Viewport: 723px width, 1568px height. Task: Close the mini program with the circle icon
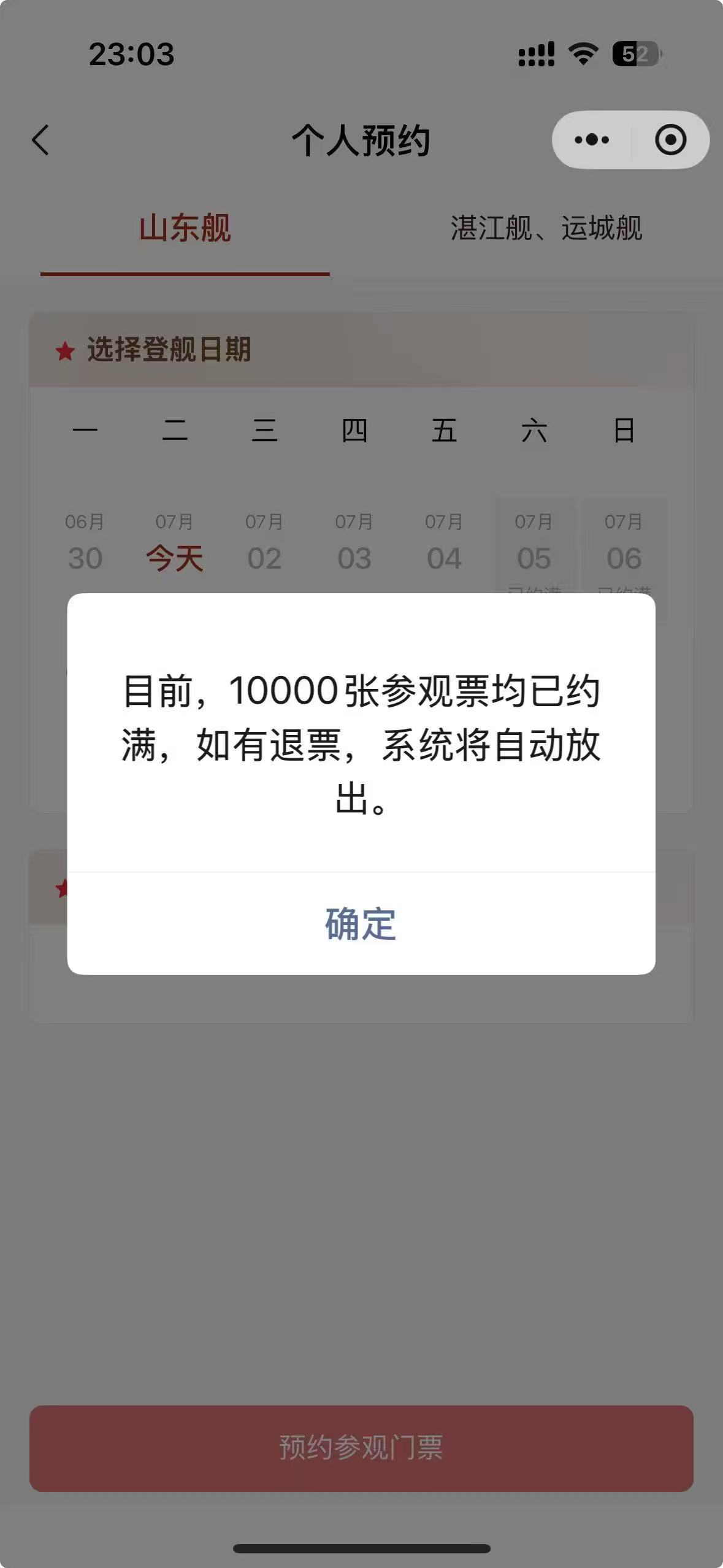670,140
